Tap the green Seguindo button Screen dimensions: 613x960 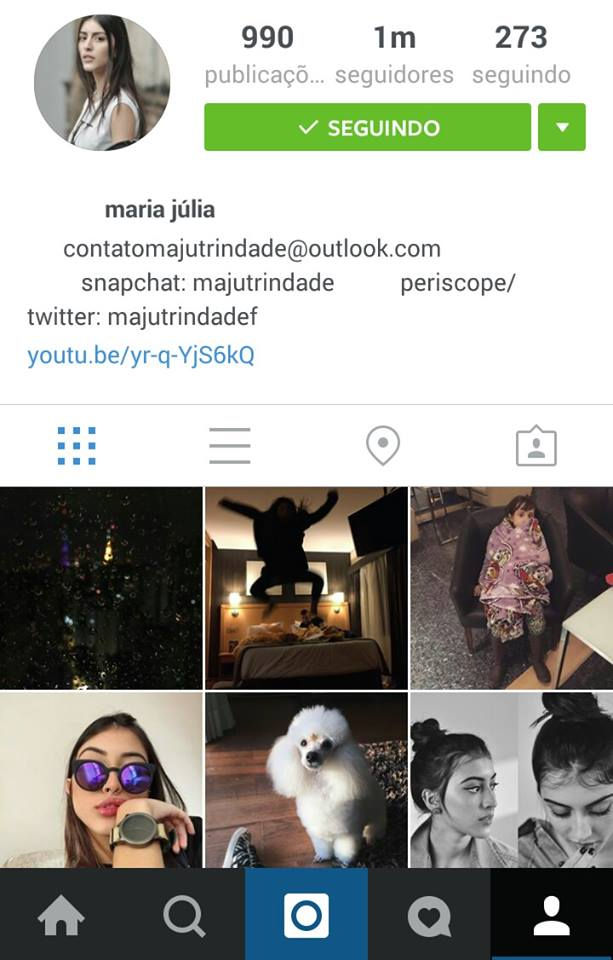[367, 128]
